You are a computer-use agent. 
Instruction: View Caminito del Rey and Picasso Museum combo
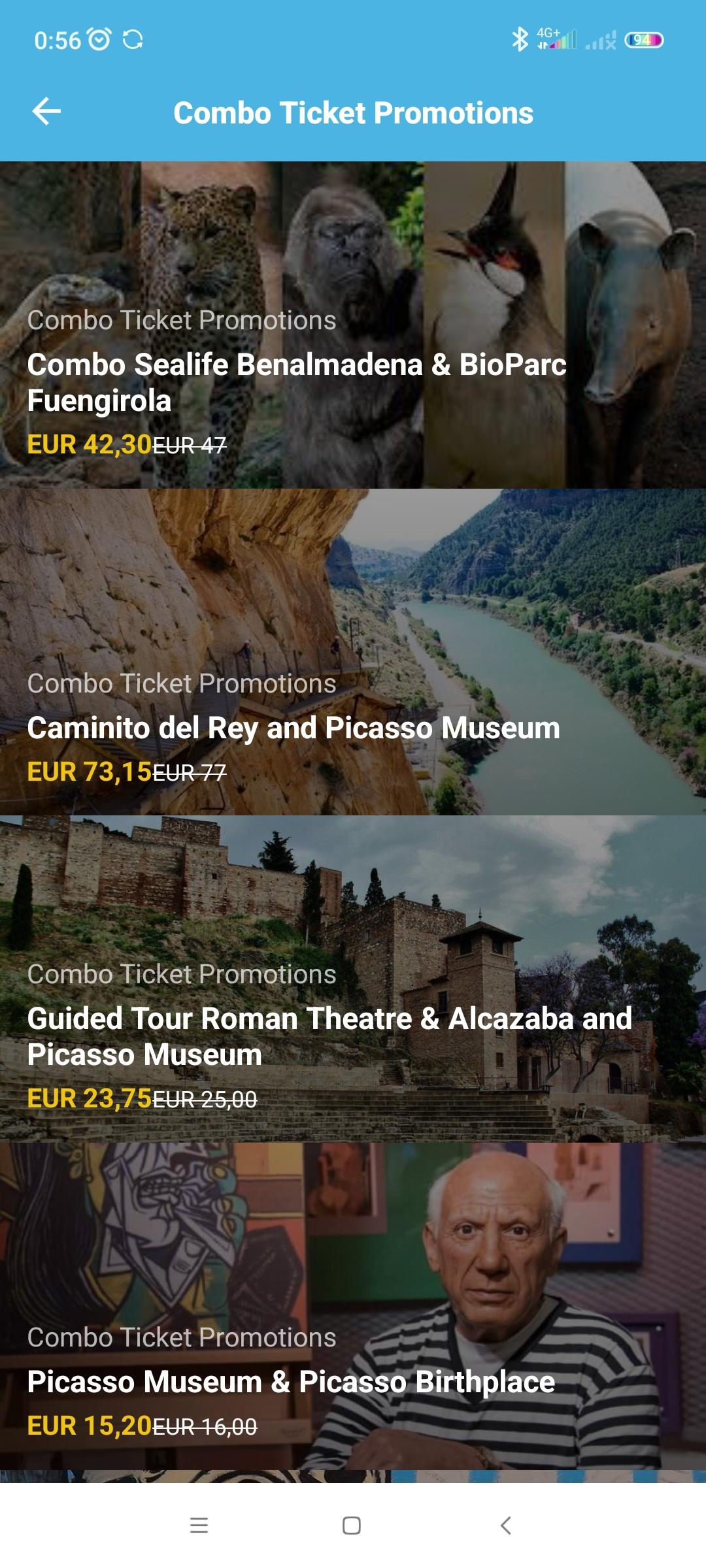pos(353,652)
